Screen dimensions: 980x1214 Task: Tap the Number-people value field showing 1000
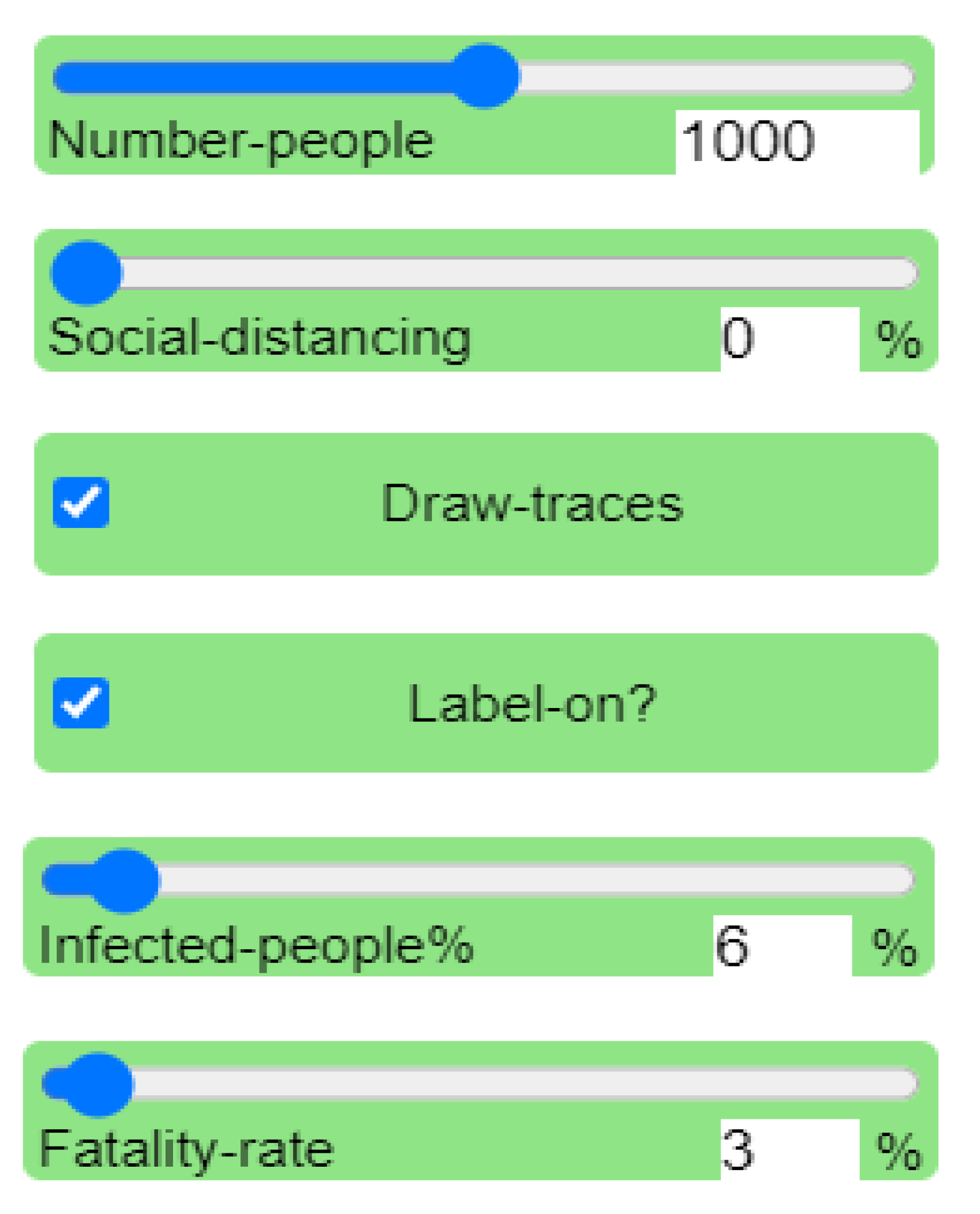[796, 142]
